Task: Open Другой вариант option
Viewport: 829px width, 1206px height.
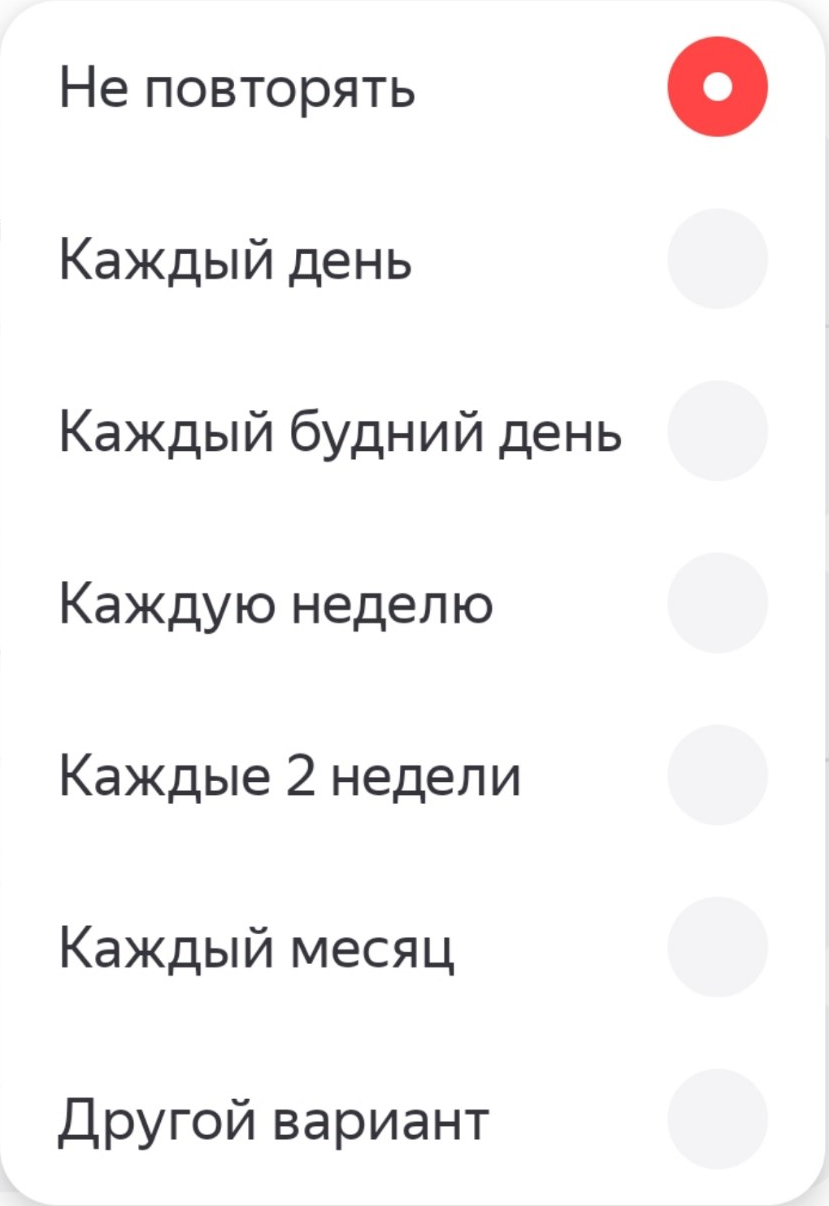Action: click(717, 1119)
